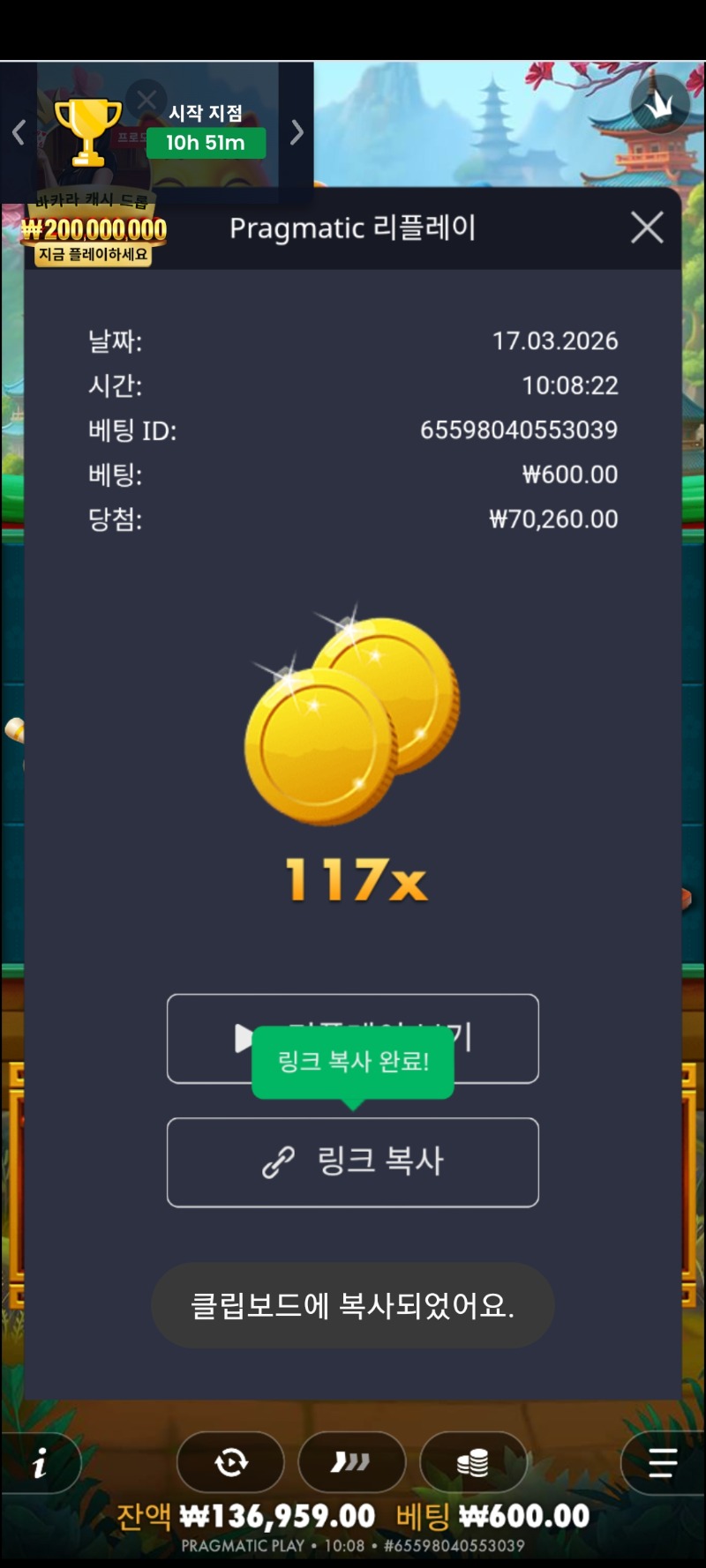Tap the 링크 복사 button
The width and height of the screenshot is (706, 1568).
tap(353, 1161)
